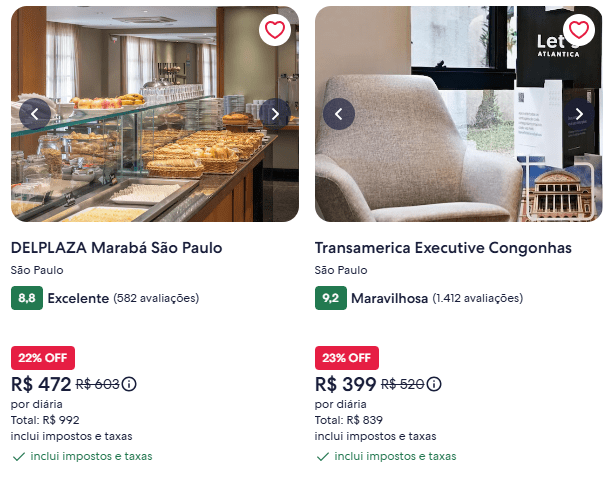Save DELPLAZA Marabá to favorites

coord(275,30)
